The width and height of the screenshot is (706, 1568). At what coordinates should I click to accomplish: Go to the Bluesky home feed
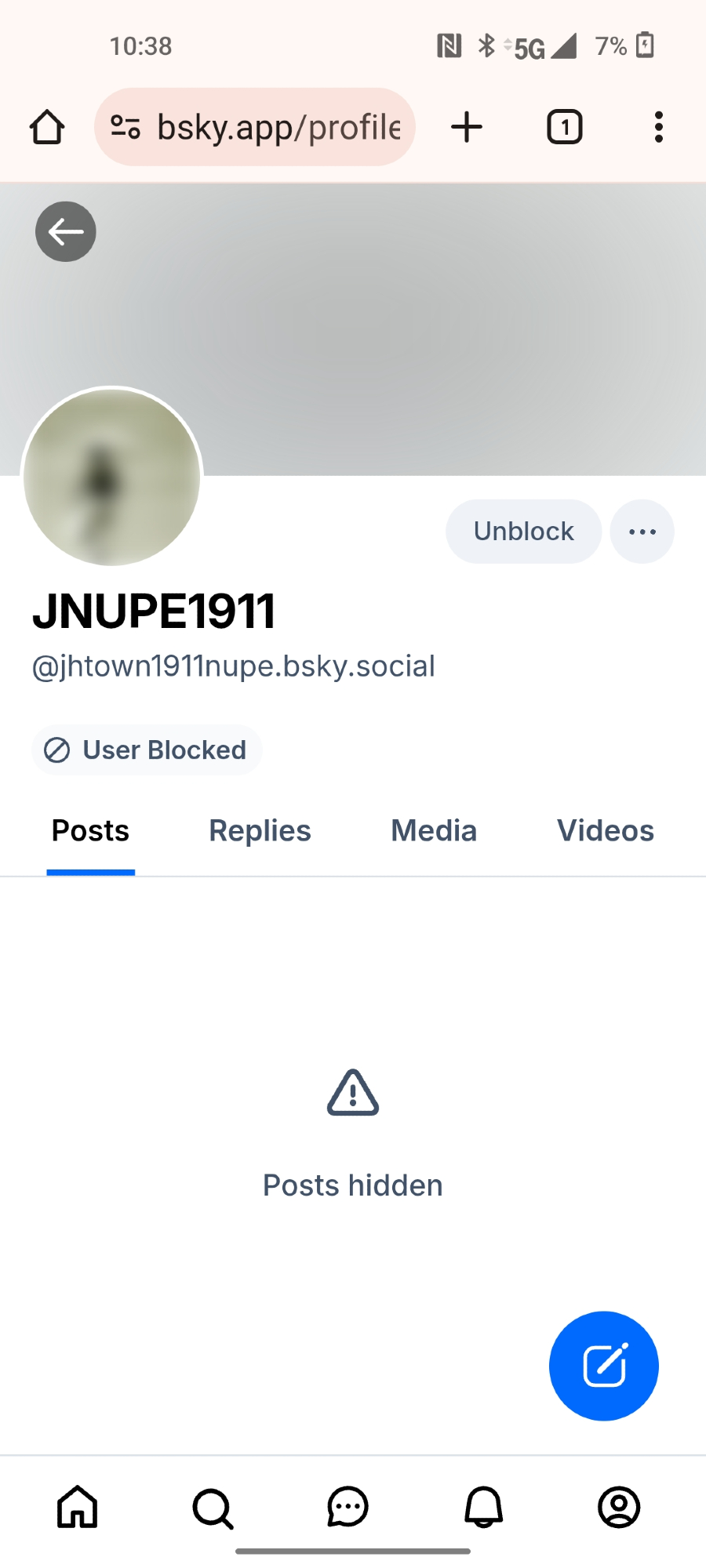(x=78, y=1507)
